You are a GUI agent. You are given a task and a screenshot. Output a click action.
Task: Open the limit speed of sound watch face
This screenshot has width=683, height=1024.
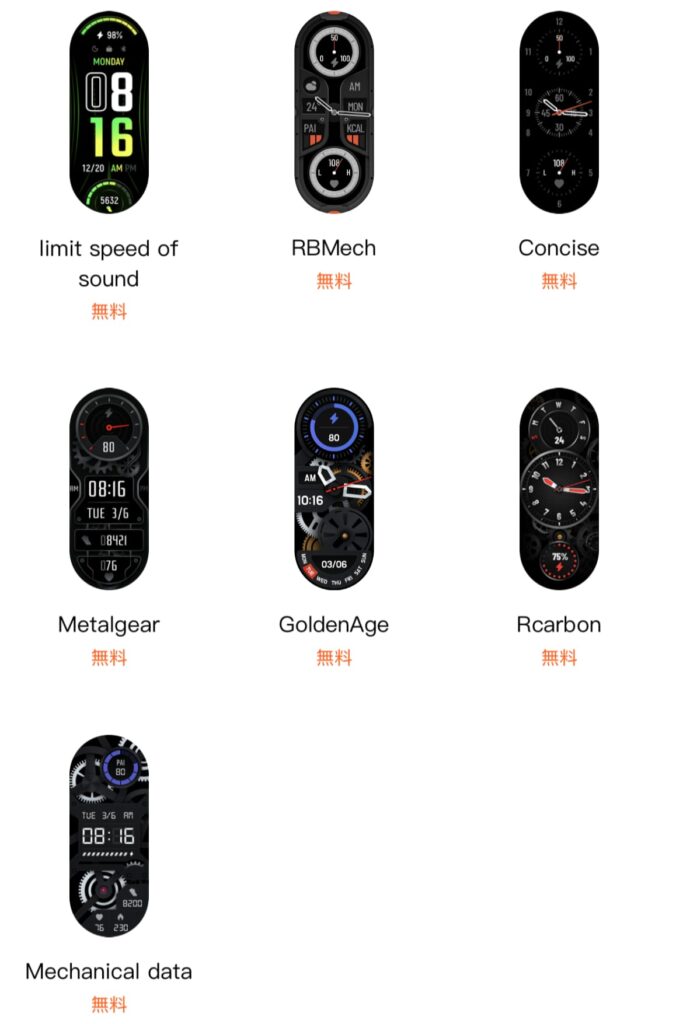(109, 113)
